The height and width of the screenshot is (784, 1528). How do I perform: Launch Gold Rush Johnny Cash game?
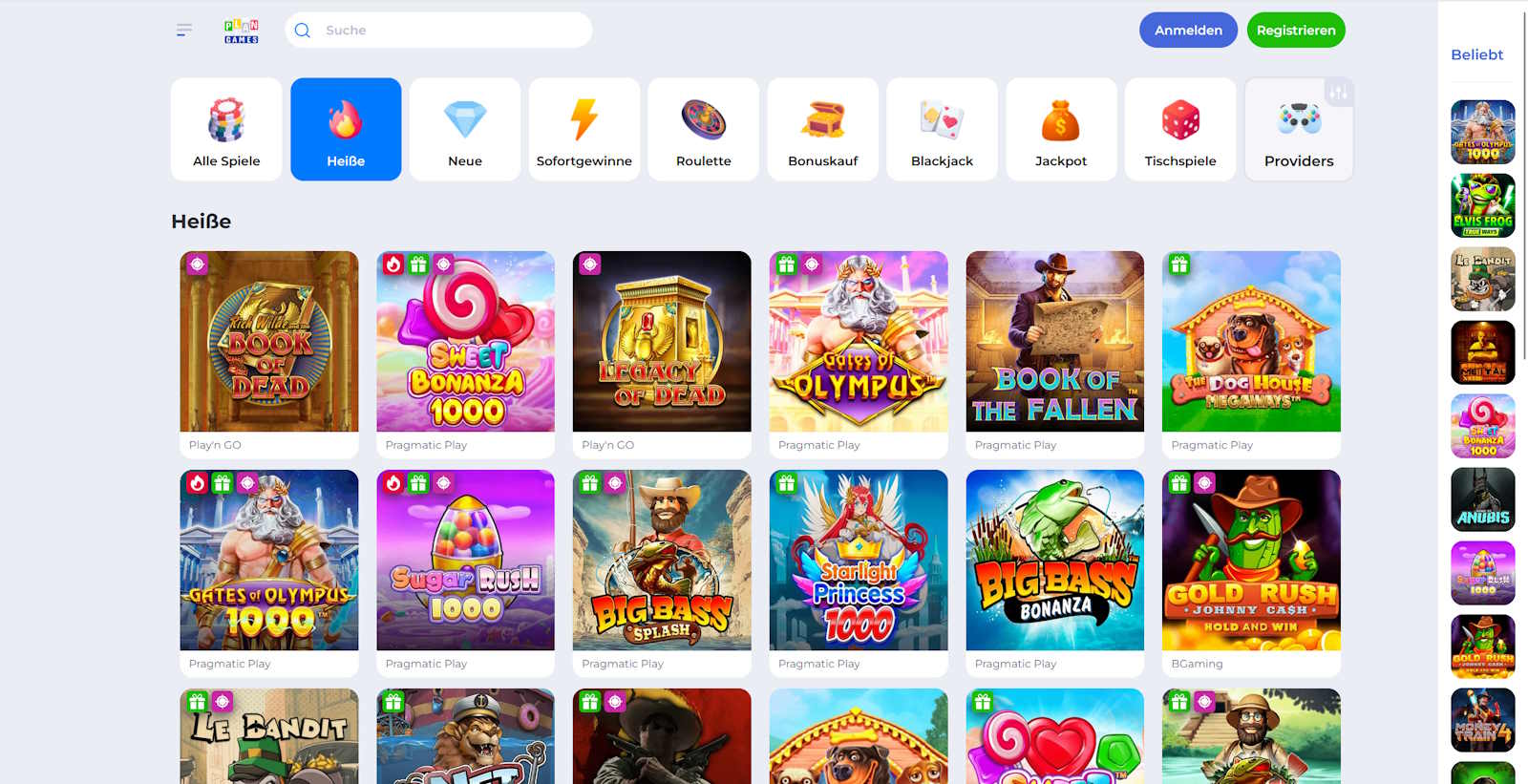pos(1251,561)
